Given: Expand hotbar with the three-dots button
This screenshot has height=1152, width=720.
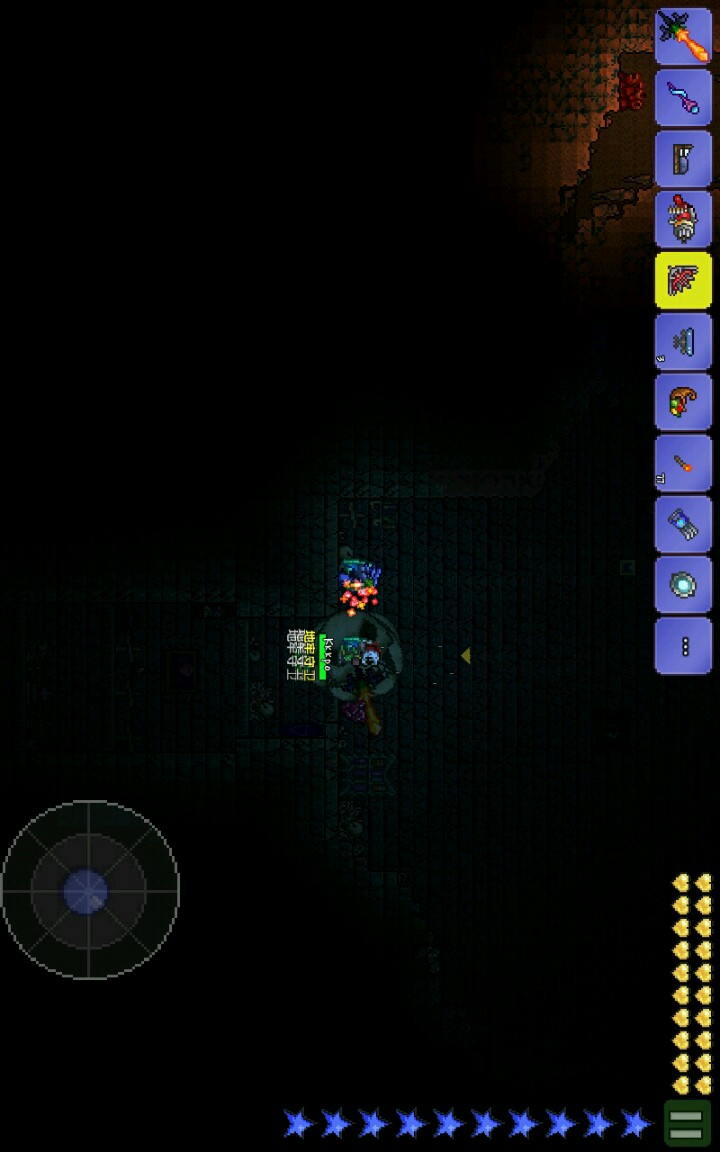Looking at the screenshot, I should [684, 646].
